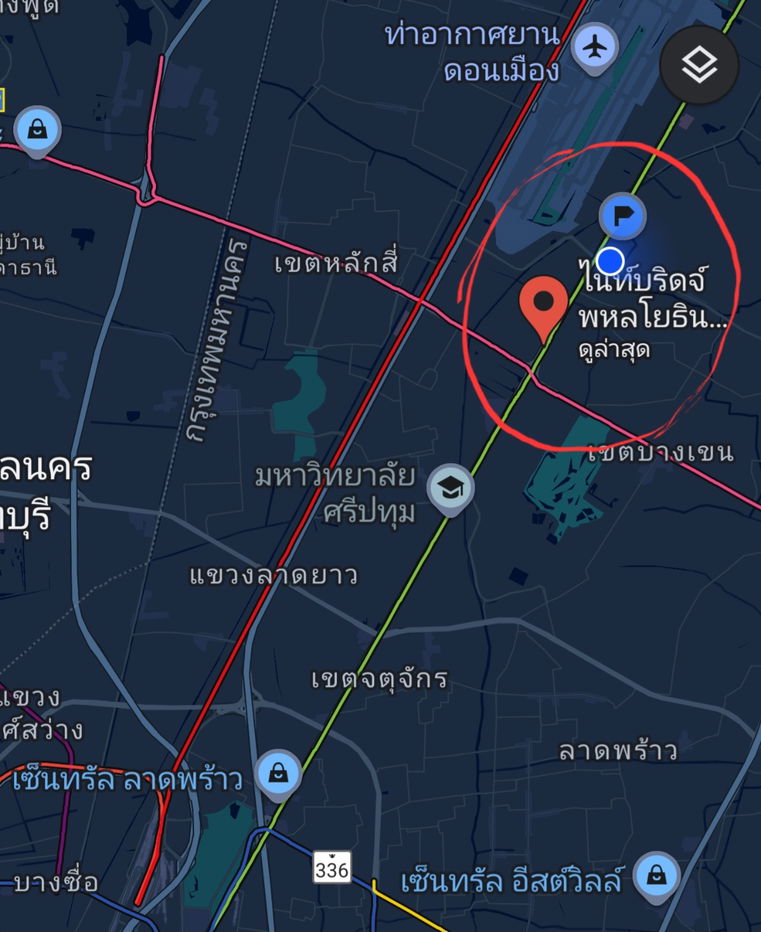Select the Sripatum University marker

pos(451,489)
